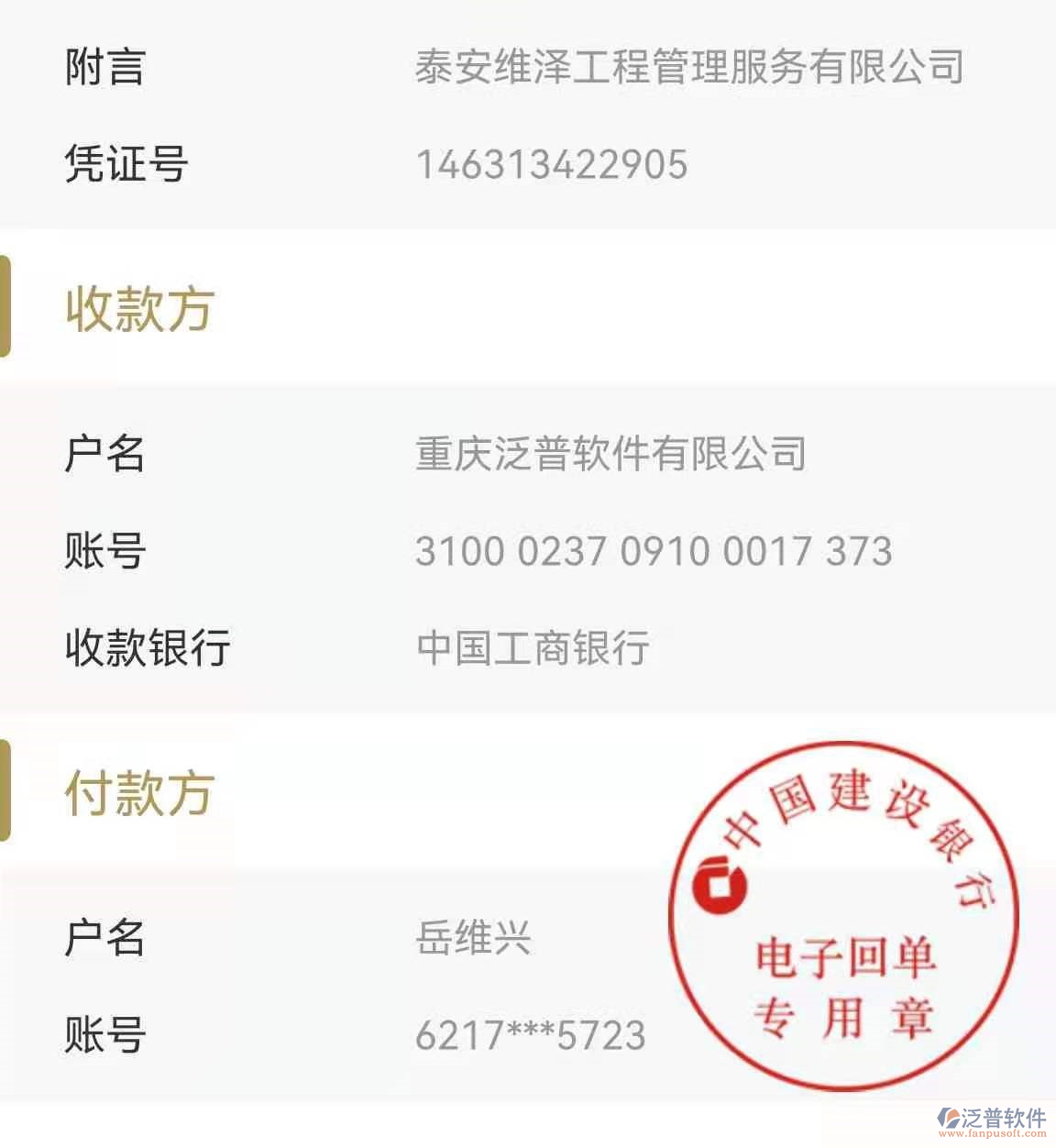
Task: Click the gold bar beside 收款方 heading
Action: click(x=7, y=309)
